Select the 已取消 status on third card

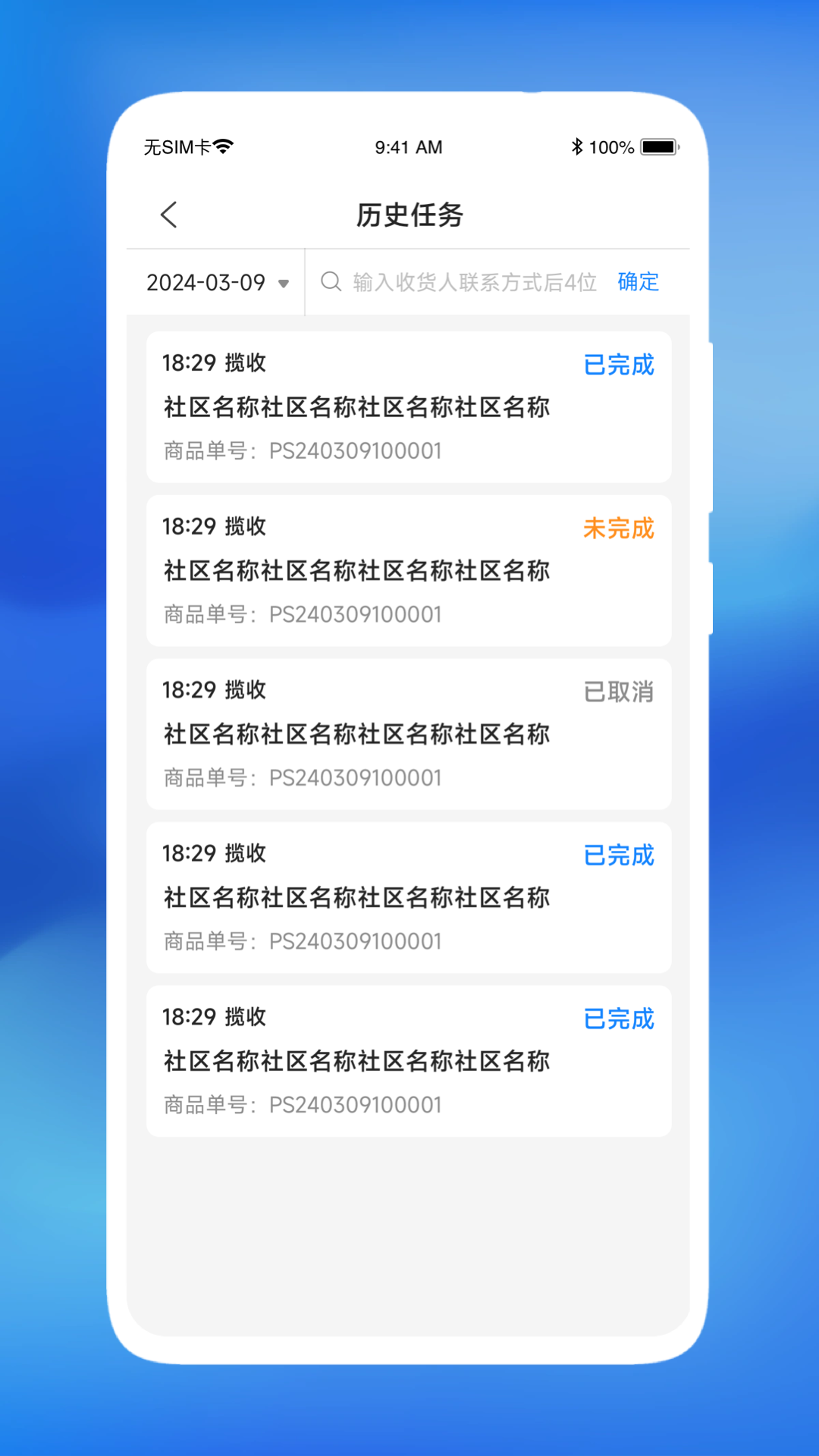point(619,692)
